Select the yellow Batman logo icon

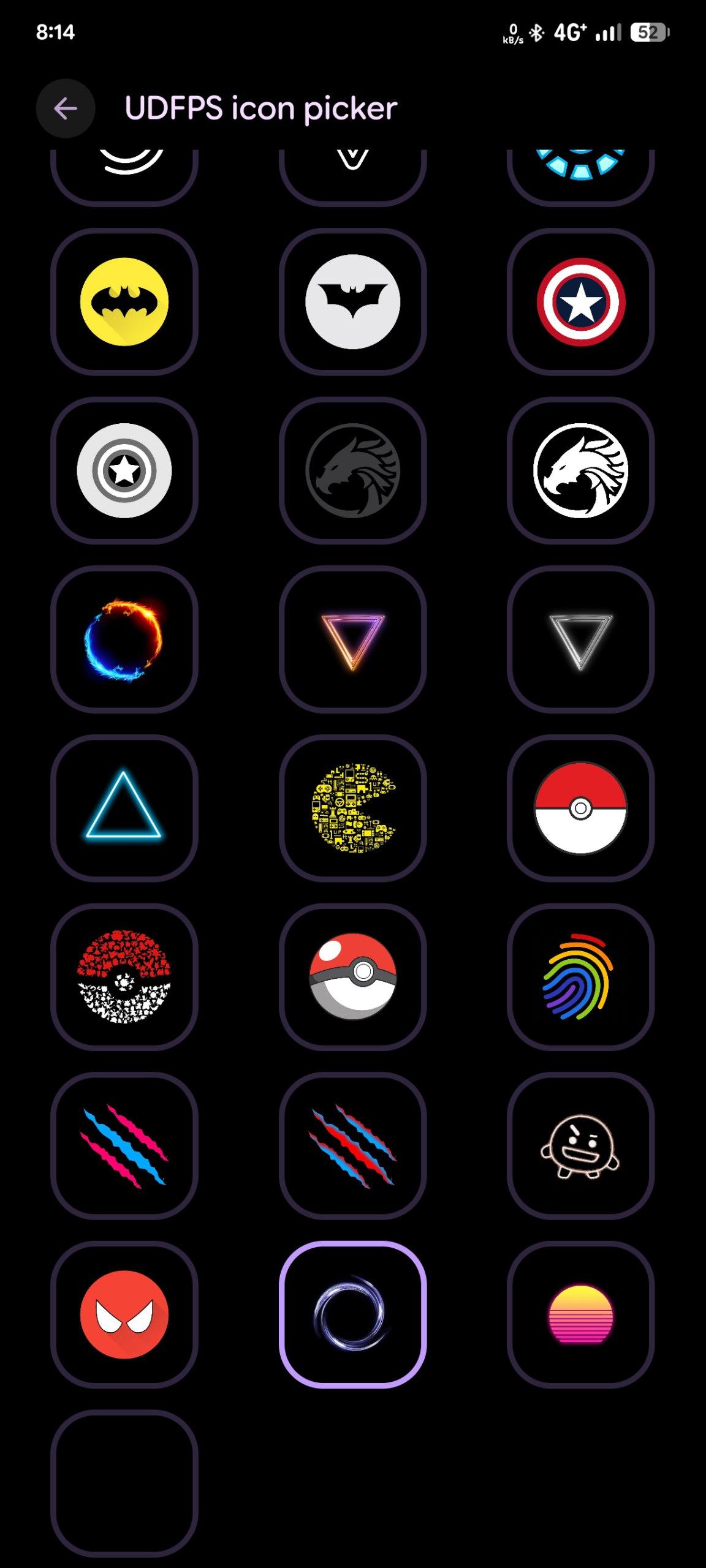pos(124,302)
